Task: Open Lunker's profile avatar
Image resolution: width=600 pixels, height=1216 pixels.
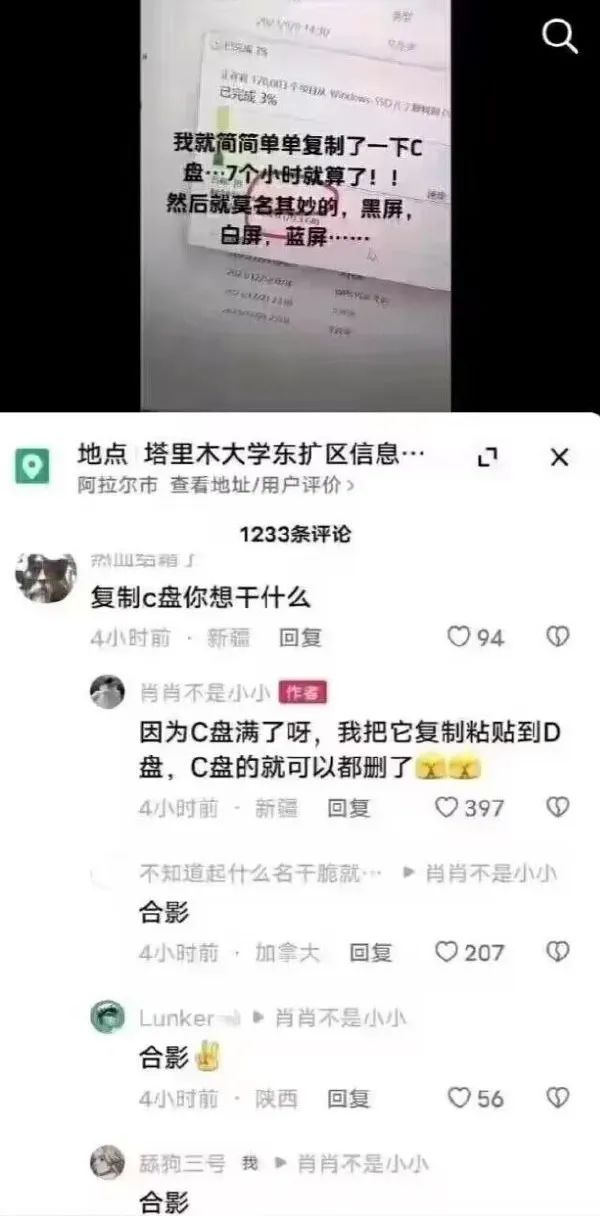Action: (107, 1018)
